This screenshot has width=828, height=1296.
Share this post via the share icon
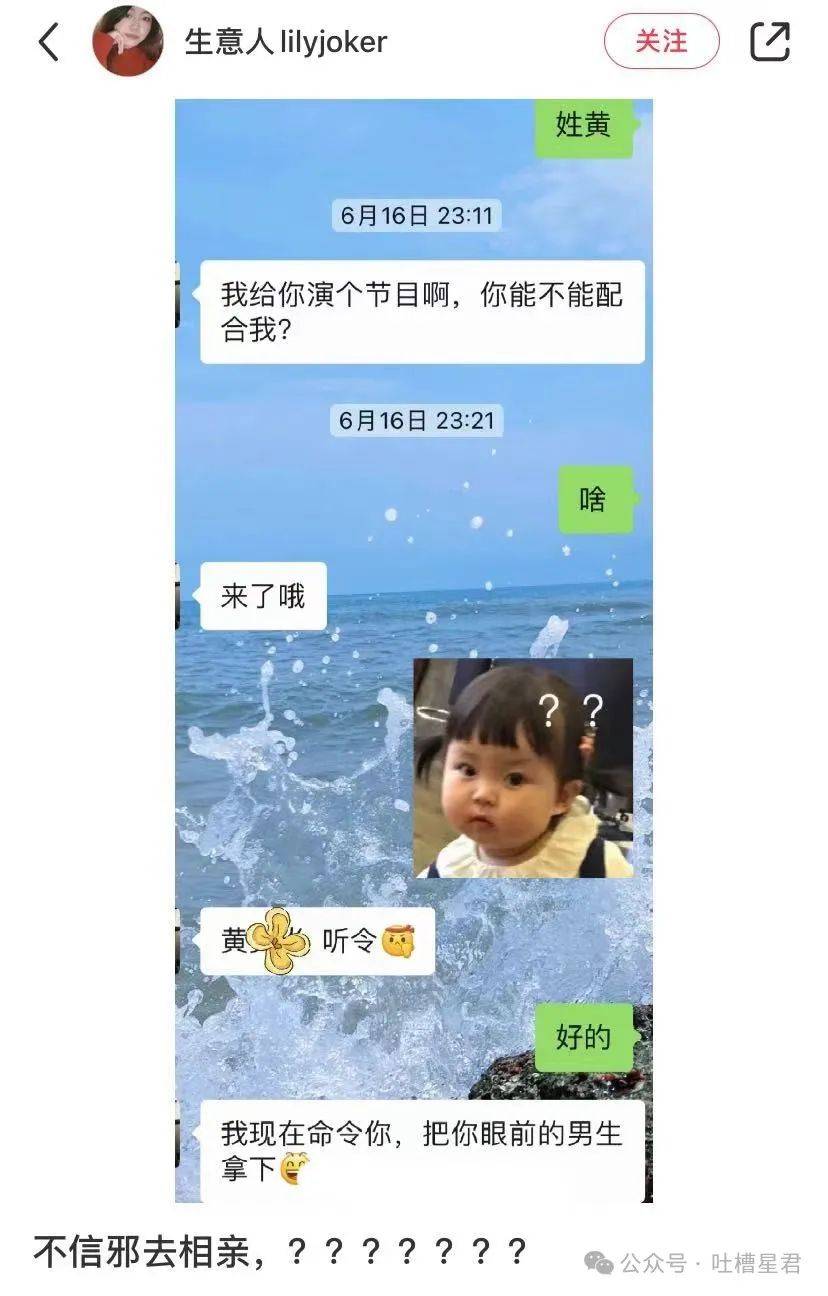coord(770,42)
